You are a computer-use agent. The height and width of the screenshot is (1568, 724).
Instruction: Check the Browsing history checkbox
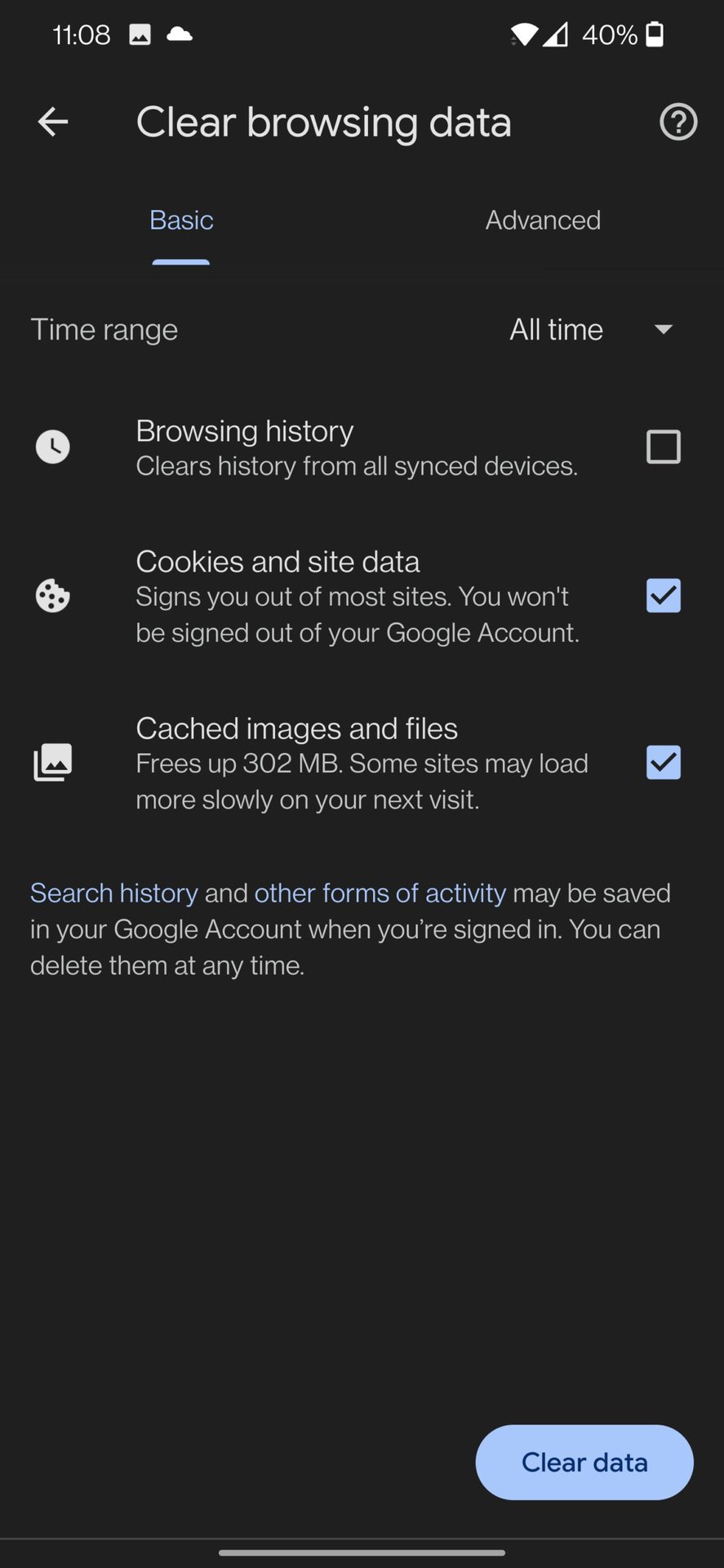click(x=663, y=447)
